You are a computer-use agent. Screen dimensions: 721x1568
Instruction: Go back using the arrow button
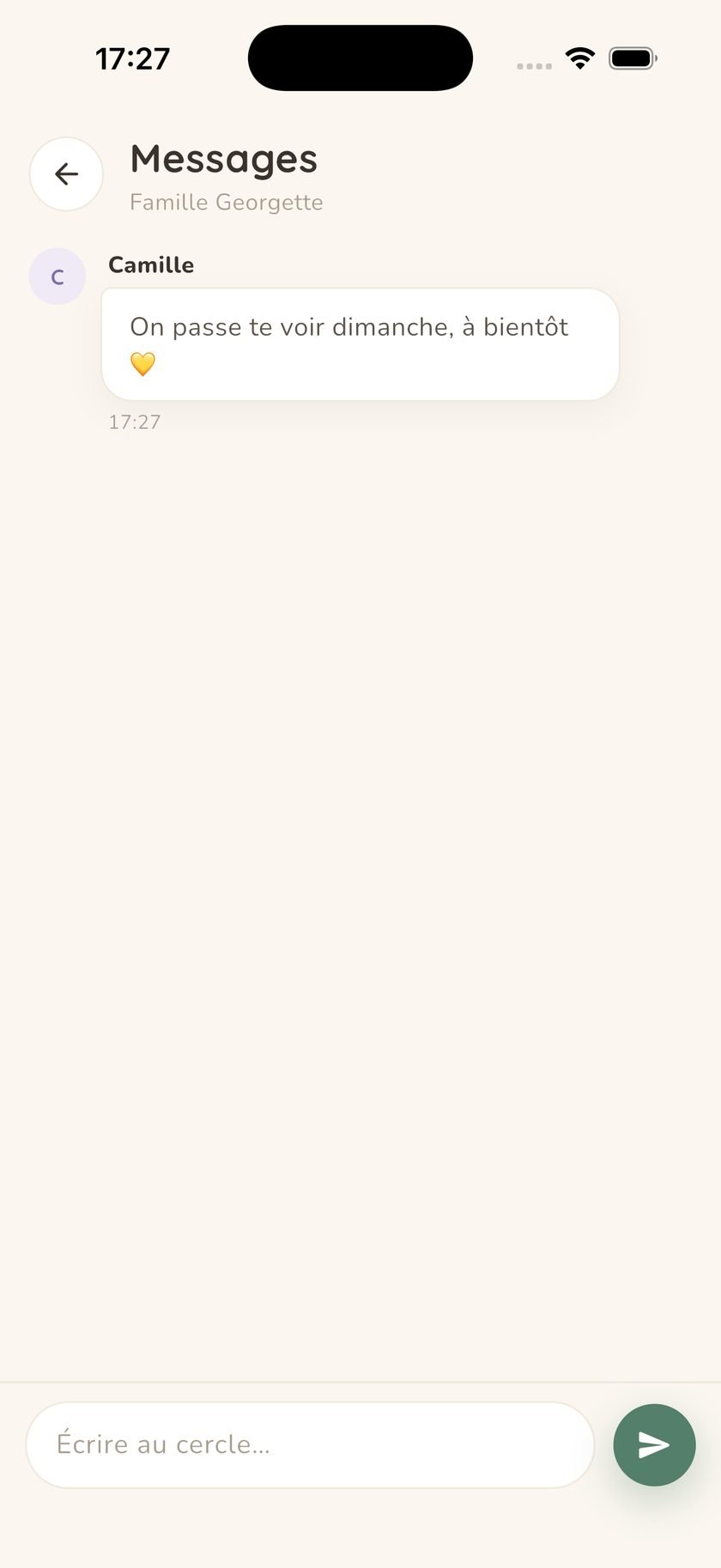coord(66,174)
